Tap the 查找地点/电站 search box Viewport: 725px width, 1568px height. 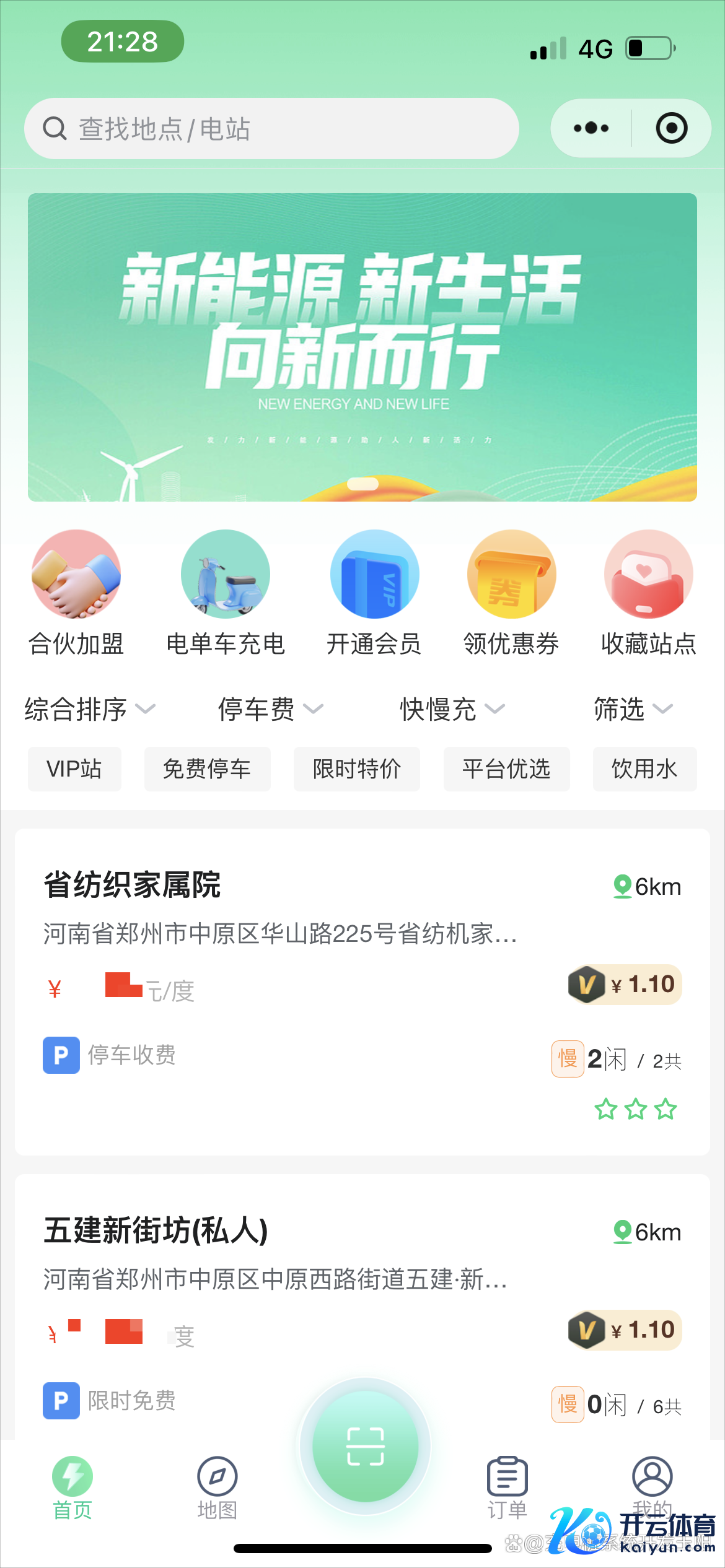click(271, 129)
